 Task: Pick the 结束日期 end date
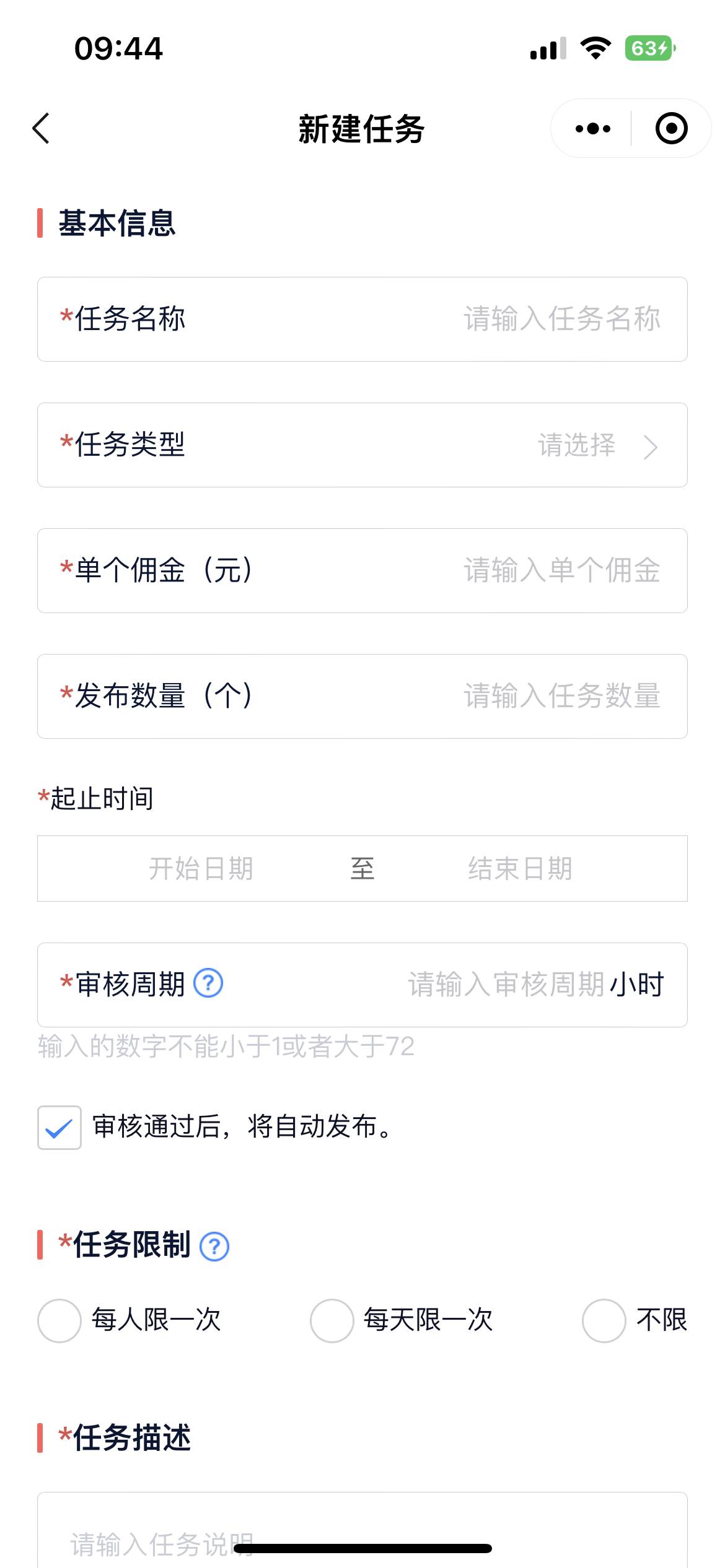point(521,869)
